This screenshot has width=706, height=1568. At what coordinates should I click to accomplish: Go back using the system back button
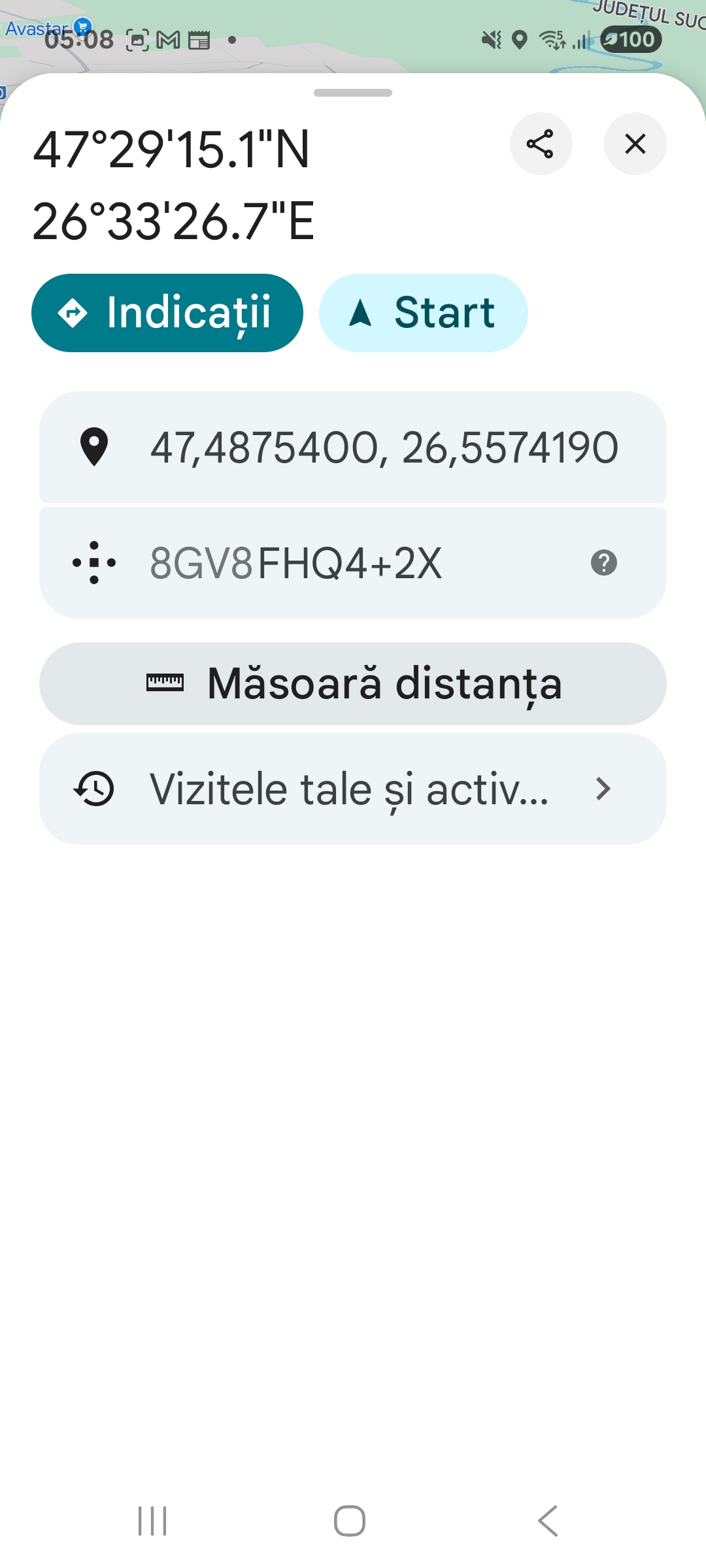tap(548, 1521)
